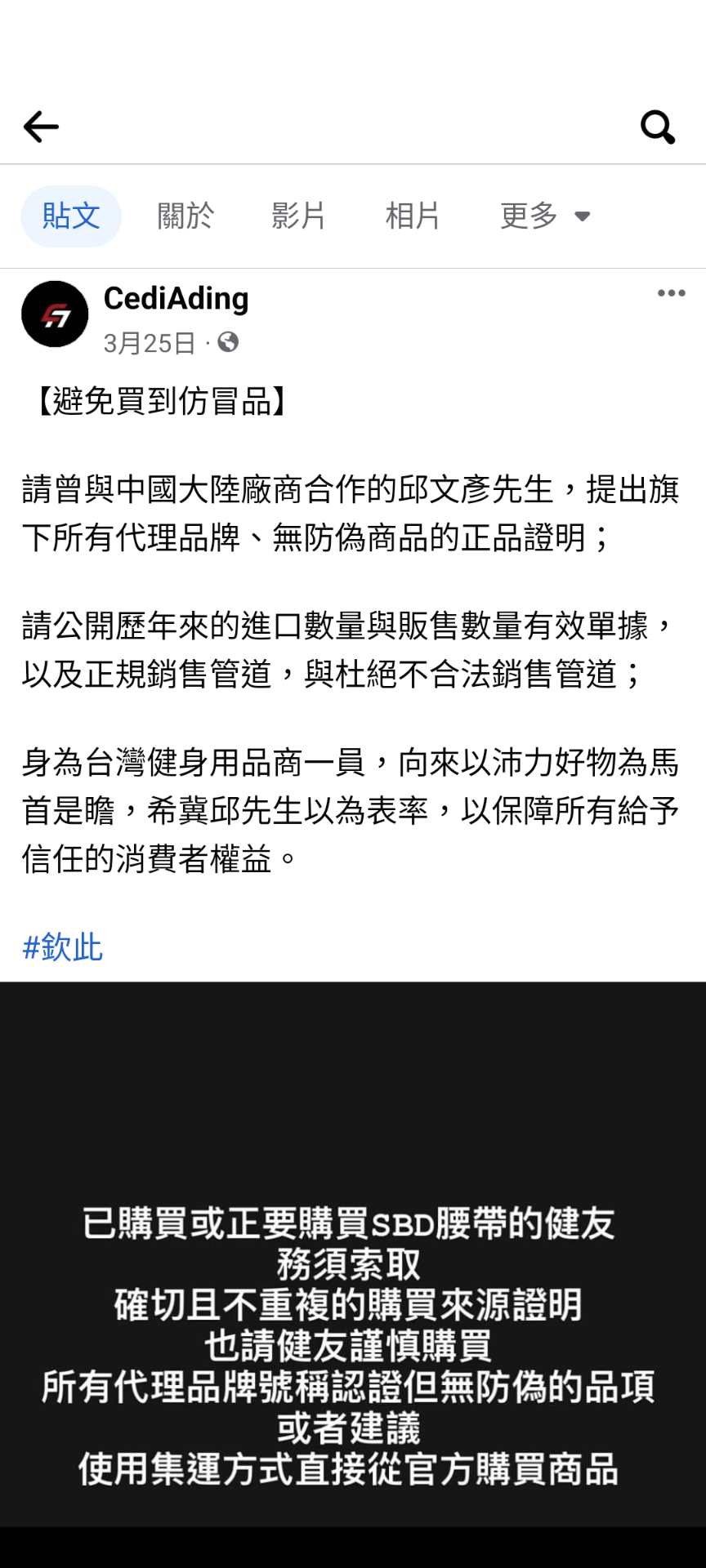The width and height of the screenshot is (706, 1568).
Task: Go back using the arrow icon
Action: point(41,127)
